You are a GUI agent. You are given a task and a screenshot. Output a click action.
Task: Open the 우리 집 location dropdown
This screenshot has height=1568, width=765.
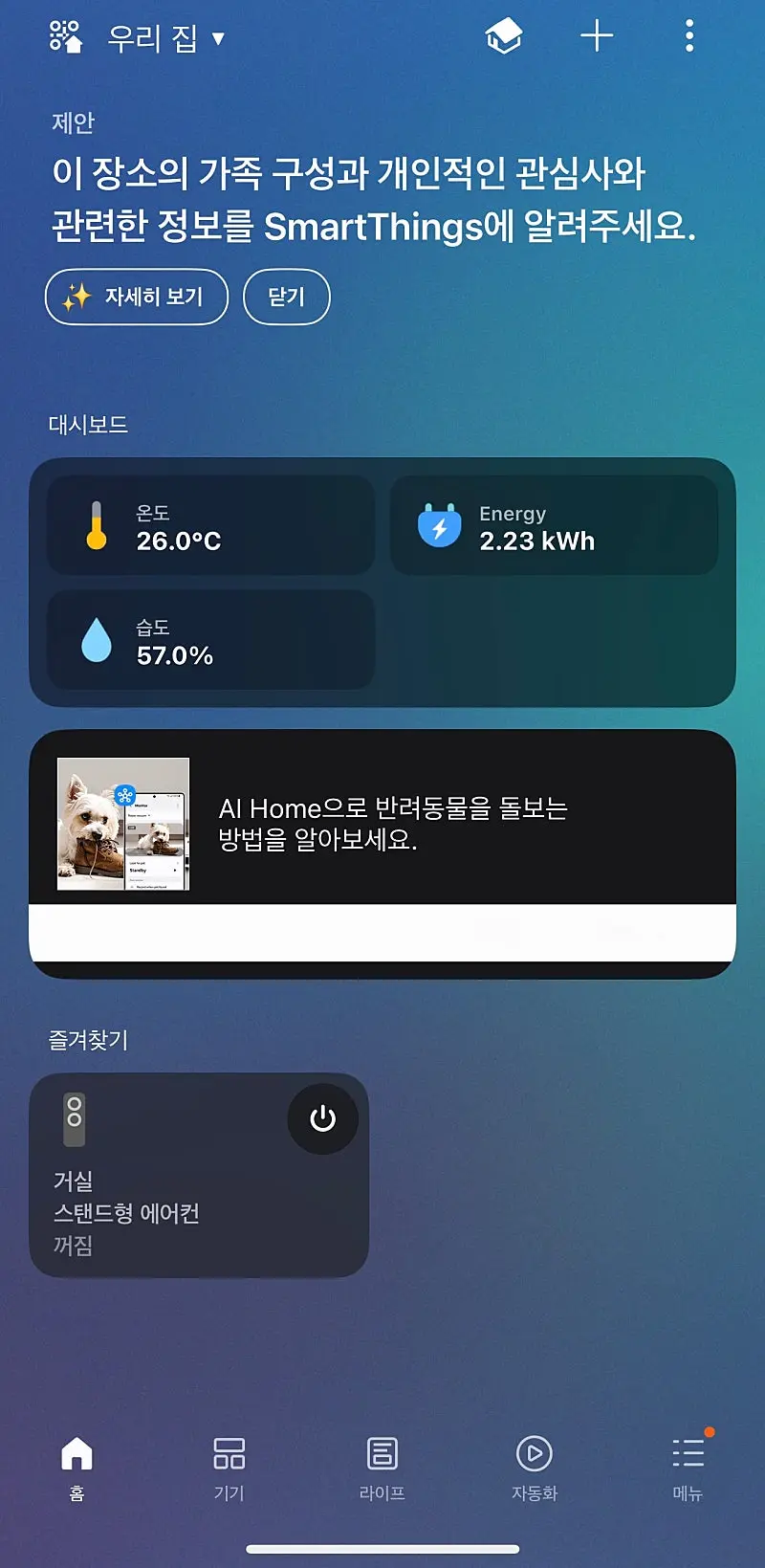(164, 38)
